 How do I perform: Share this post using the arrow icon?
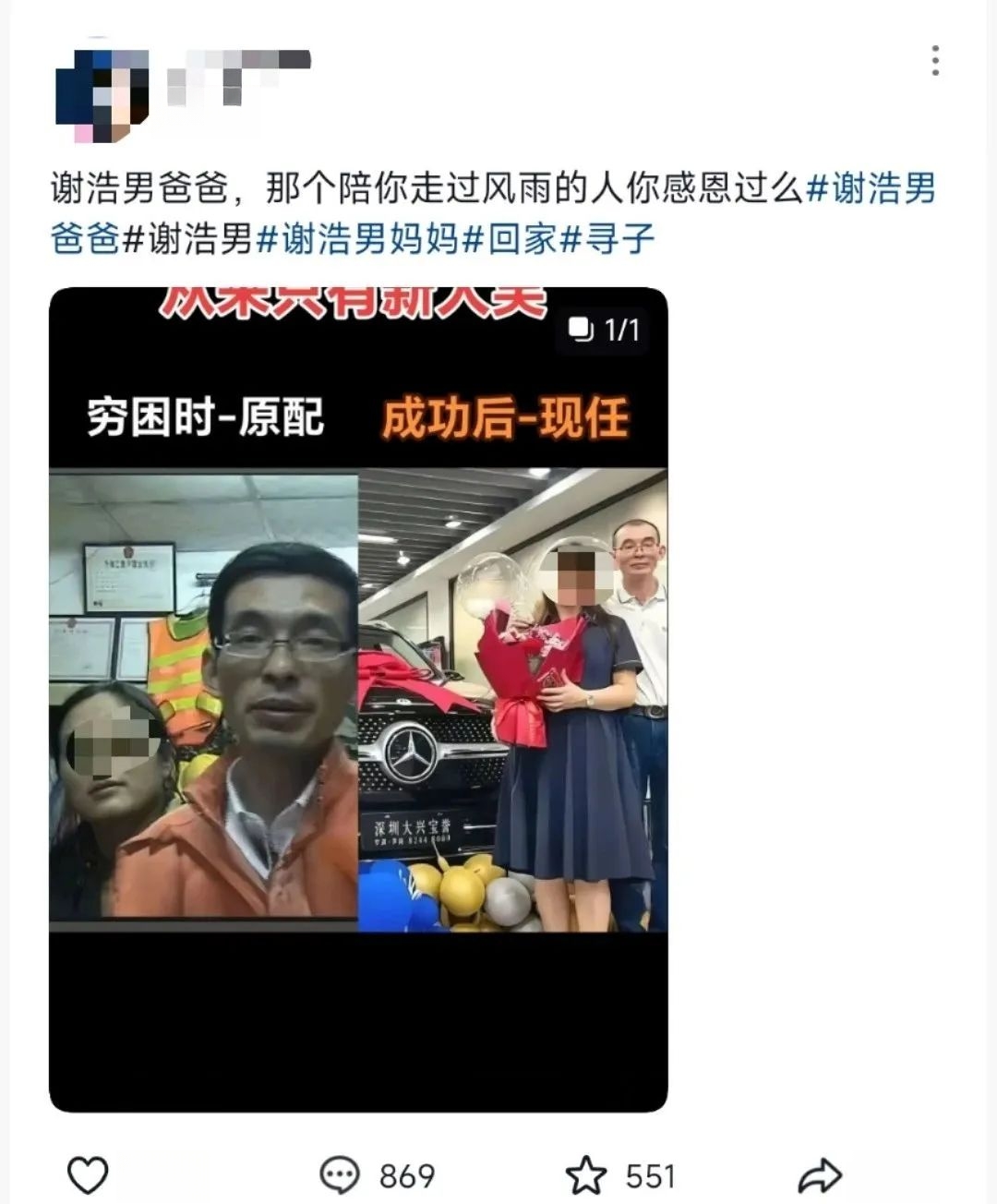click(820, 1175)
